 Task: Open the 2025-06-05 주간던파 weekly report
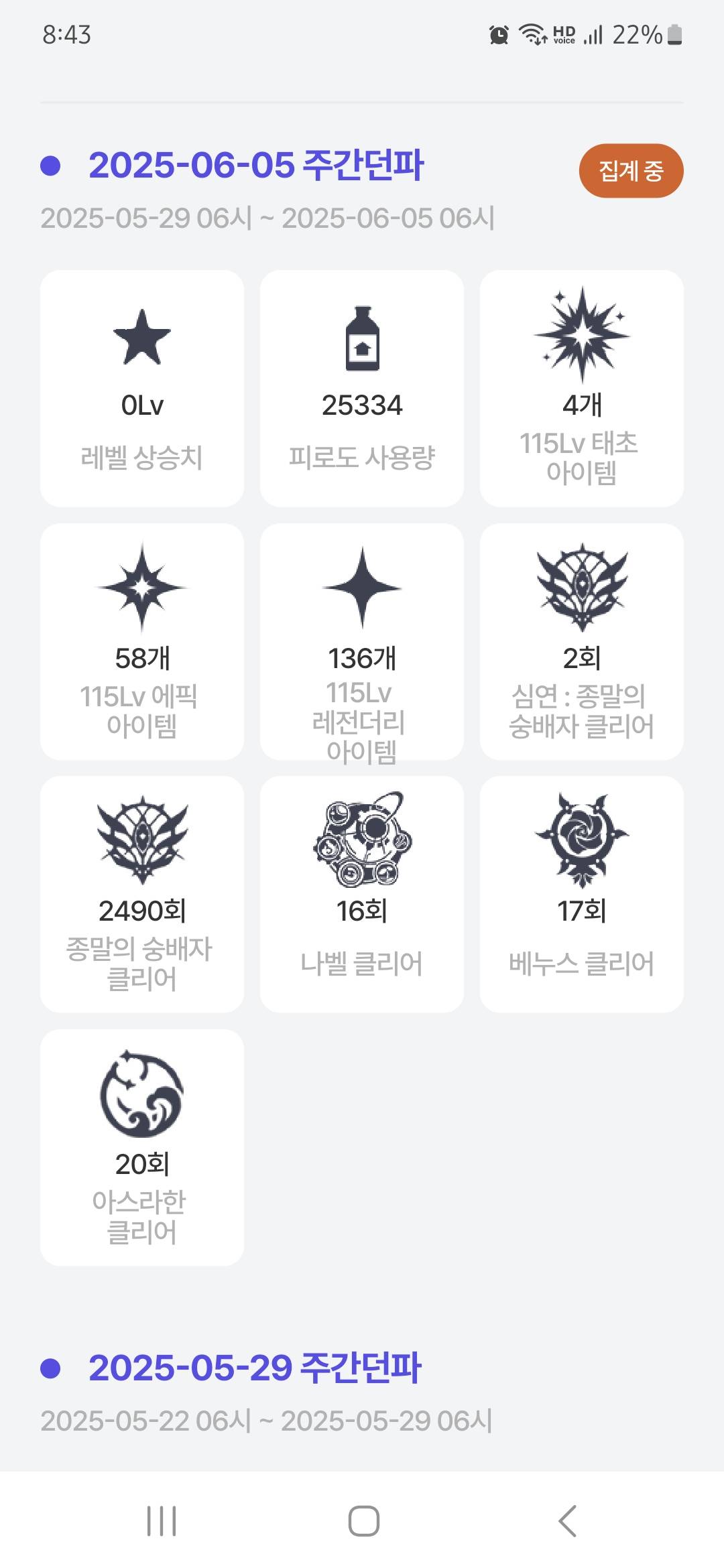point(255,166)
